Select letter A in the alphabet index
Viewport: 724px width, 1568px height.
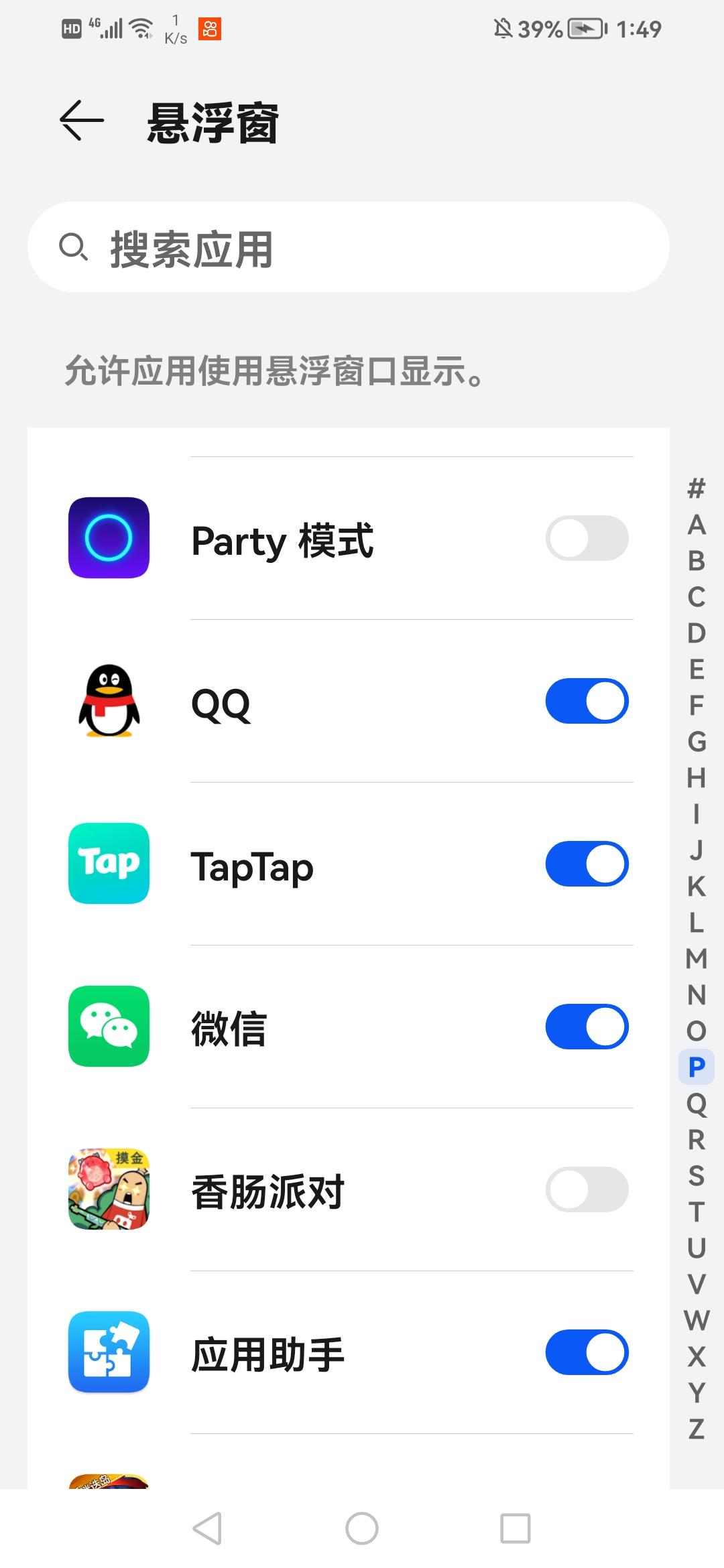click(697, 525)
